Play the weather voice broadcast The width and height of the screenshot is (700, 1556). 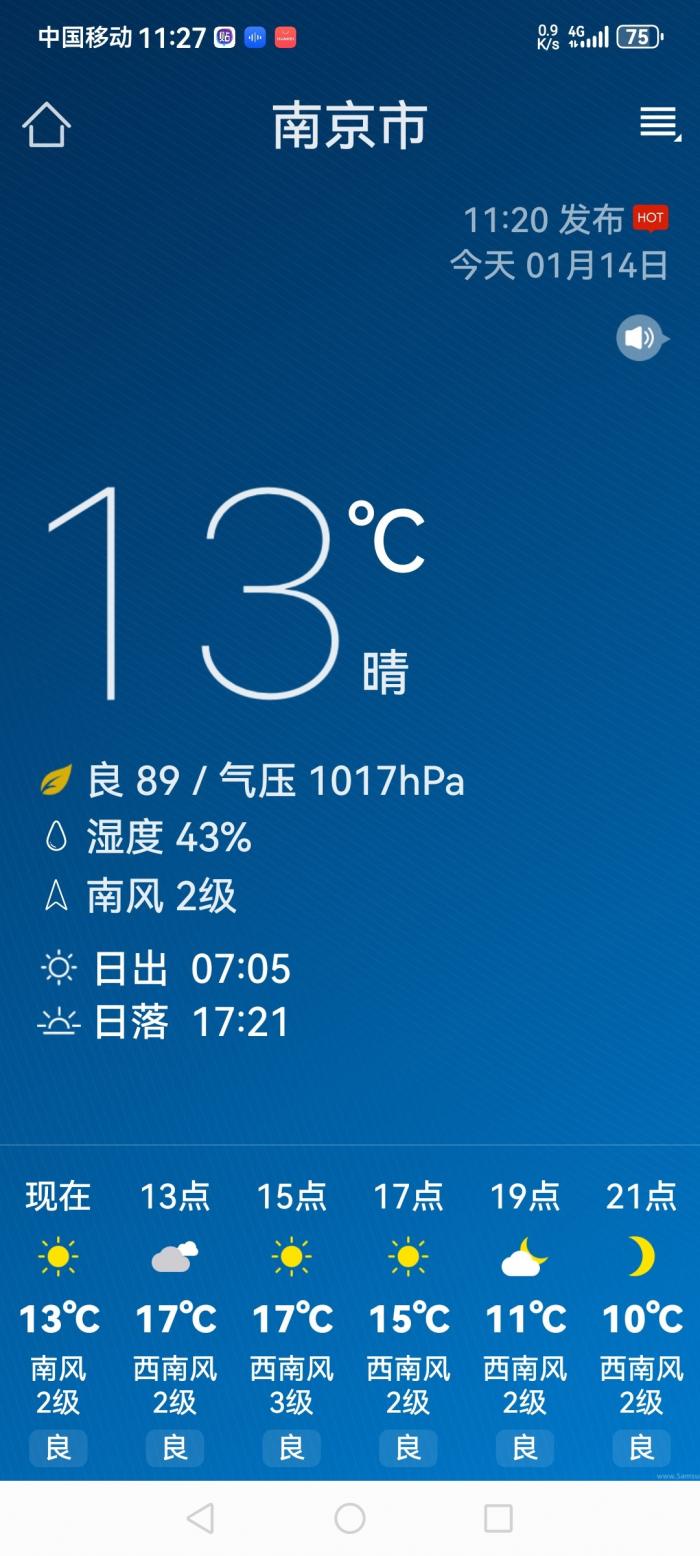(x=640, y=338)
